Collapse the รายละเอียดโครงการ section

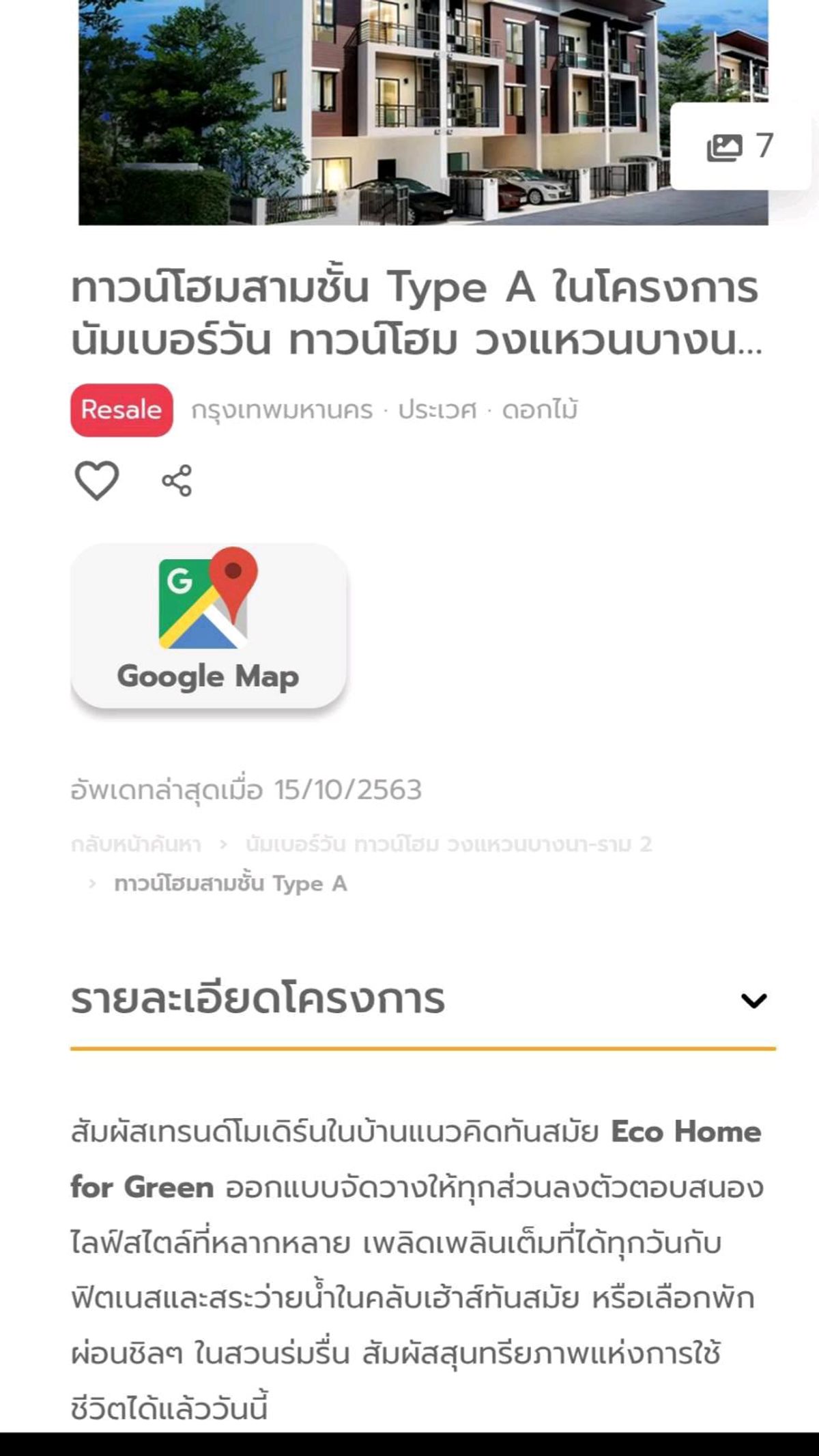tap(753, 1001)
